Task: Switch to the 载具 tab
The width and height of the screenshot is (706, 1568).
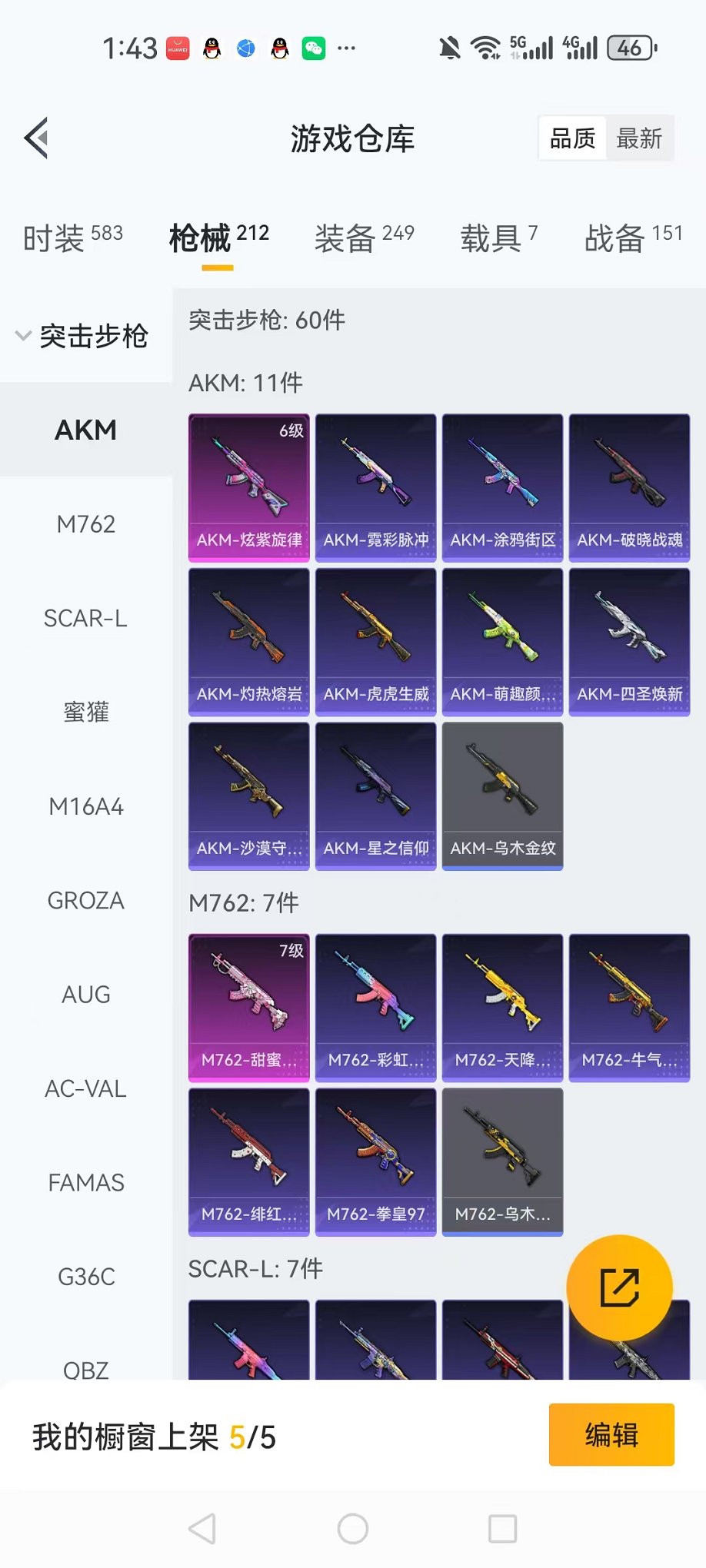Action: 498,238
